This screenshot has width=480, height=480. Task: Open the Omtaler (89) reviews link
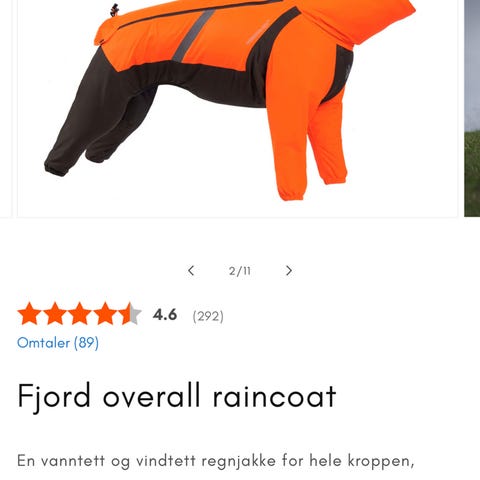[x=58, y=343]
